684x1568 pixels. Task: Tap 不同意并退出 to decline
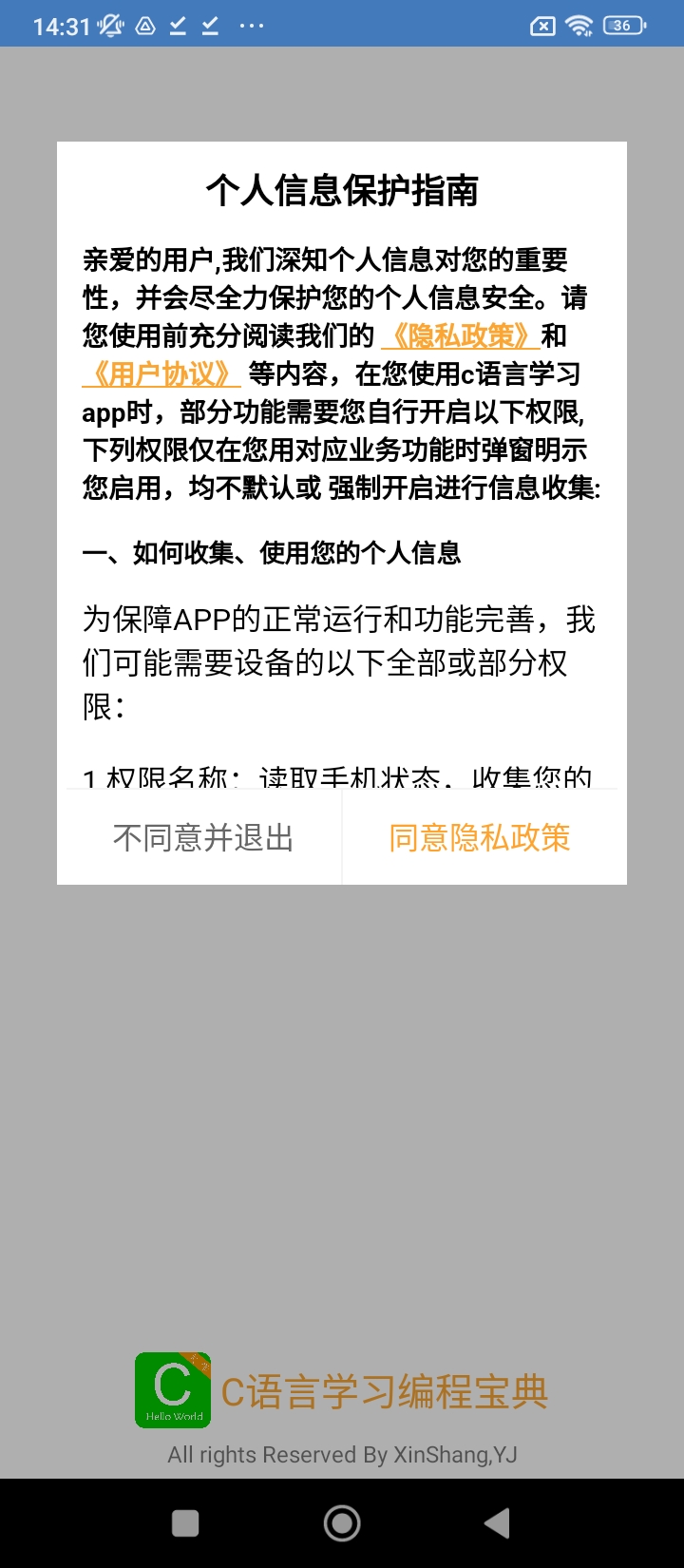(202, 838)
